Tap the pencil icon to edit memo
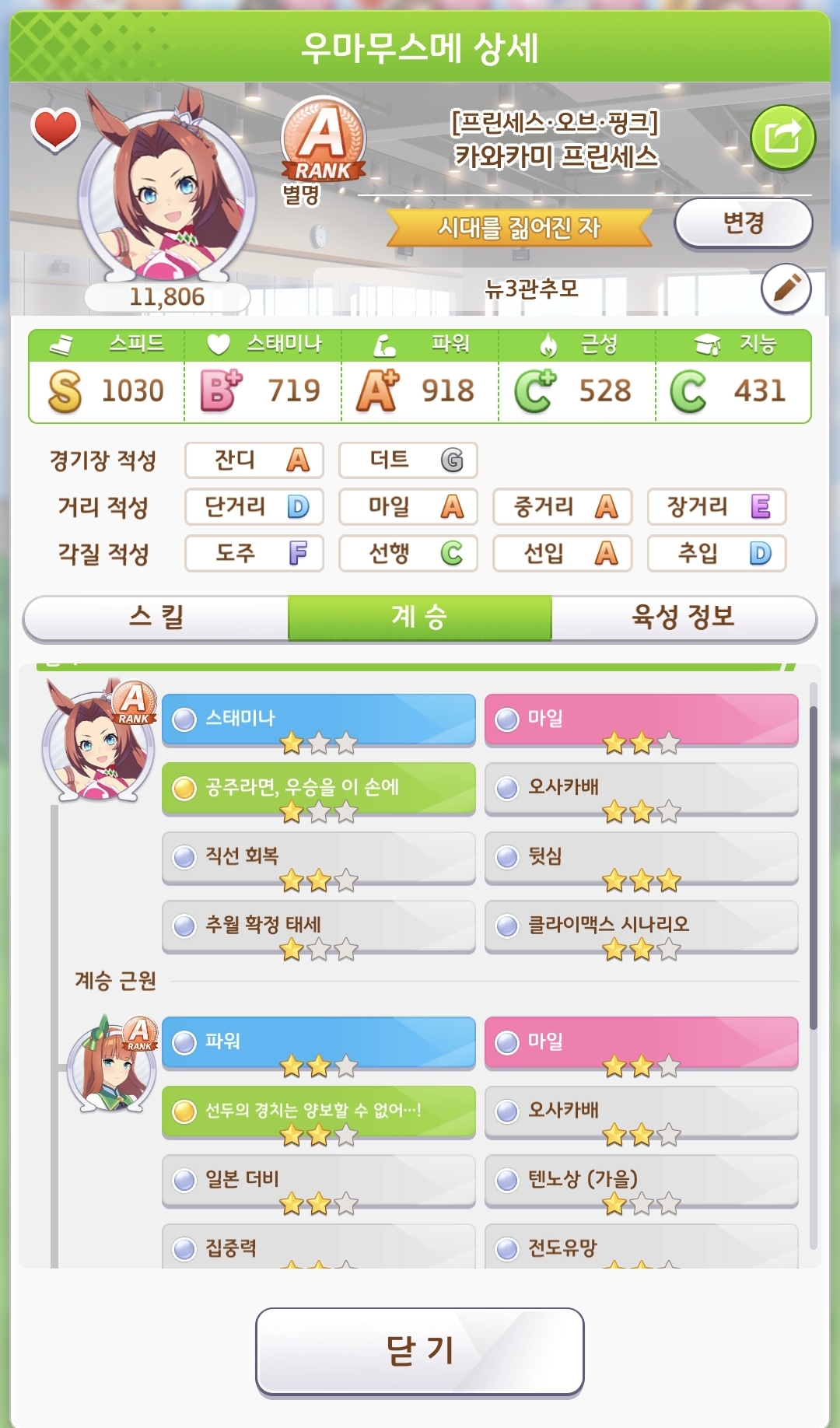This screenshot has width=840, height=1428. coord(786,289)
